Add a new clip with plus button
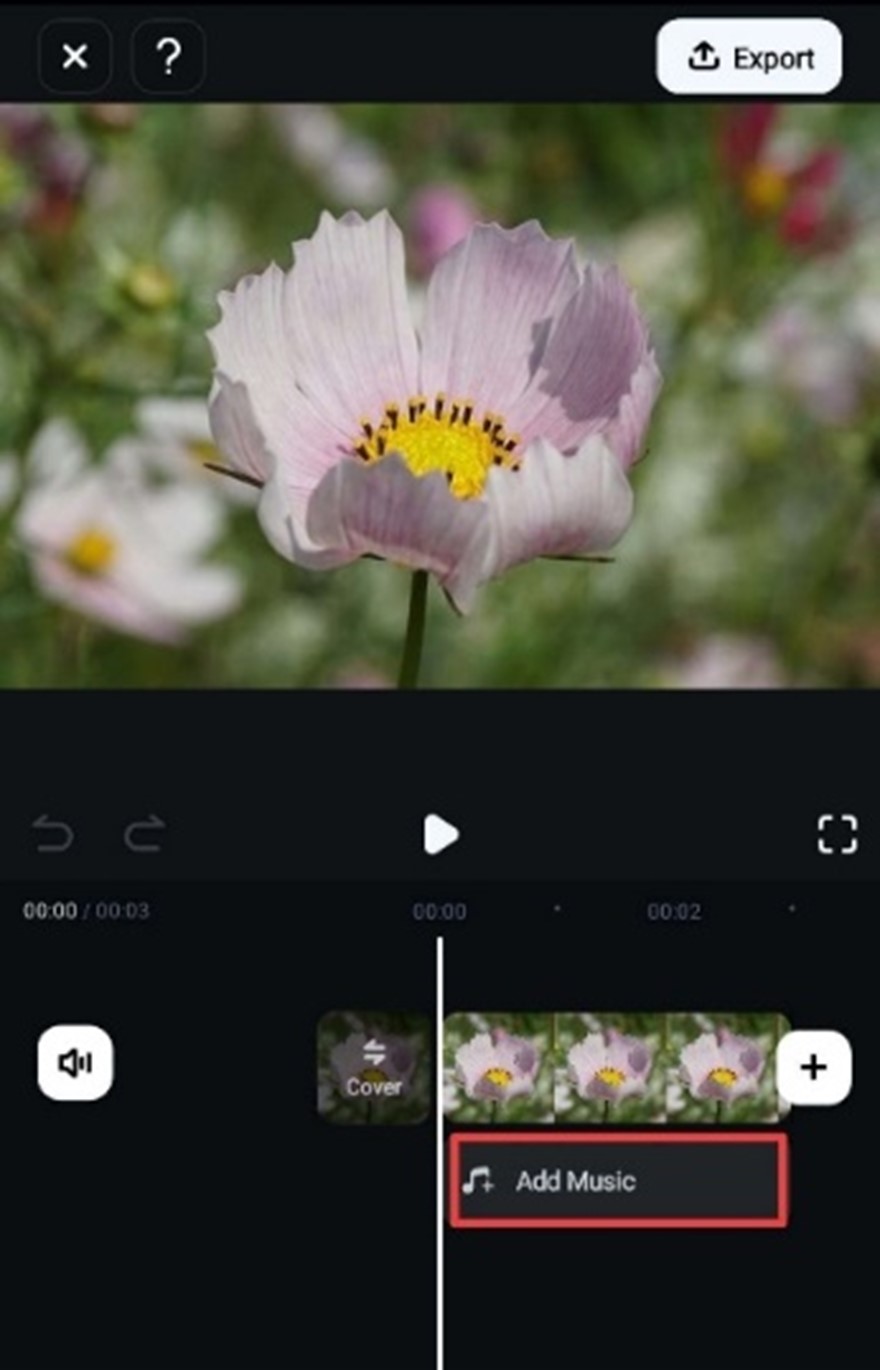 click(814, 1067)
